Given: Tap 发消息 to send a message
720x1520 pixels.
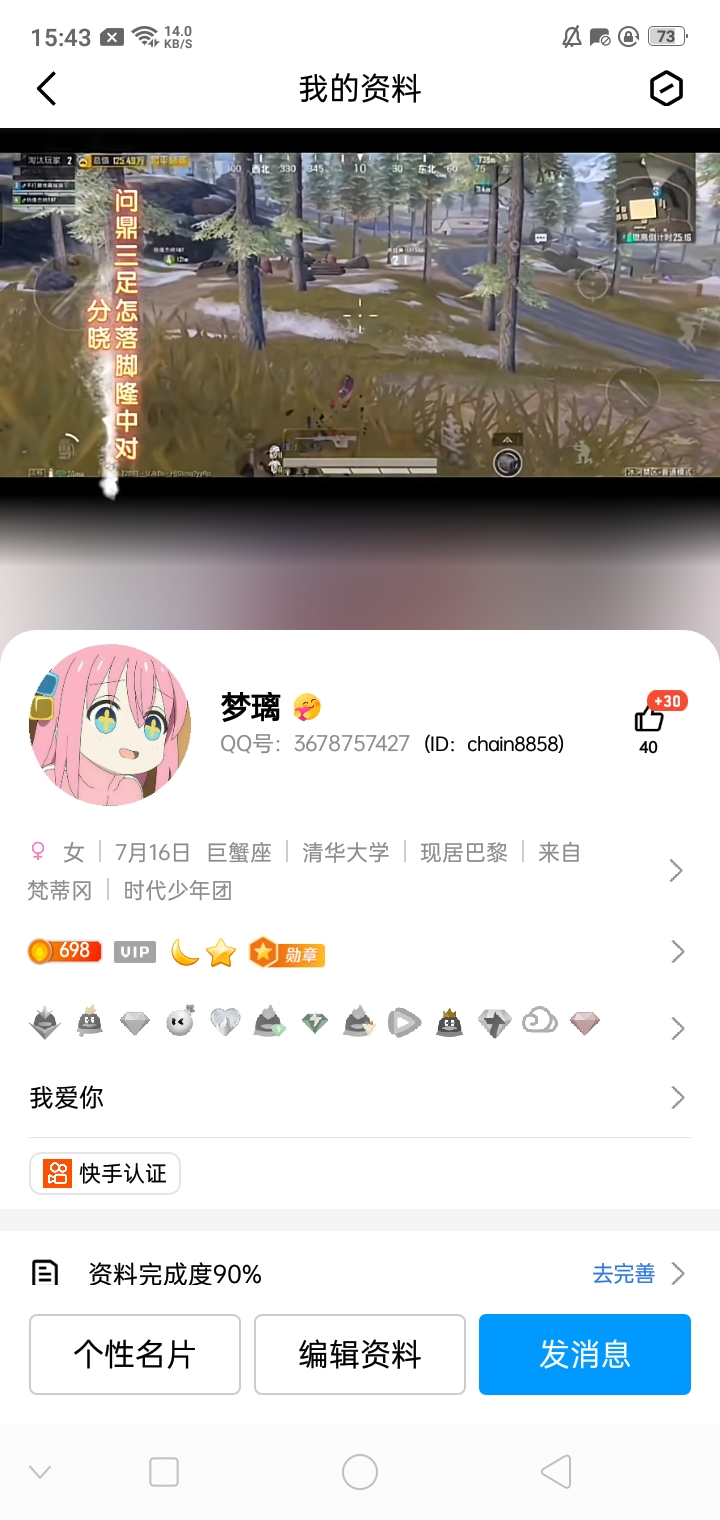Looking at the screenshot, I should click(x=585, y=1354).
